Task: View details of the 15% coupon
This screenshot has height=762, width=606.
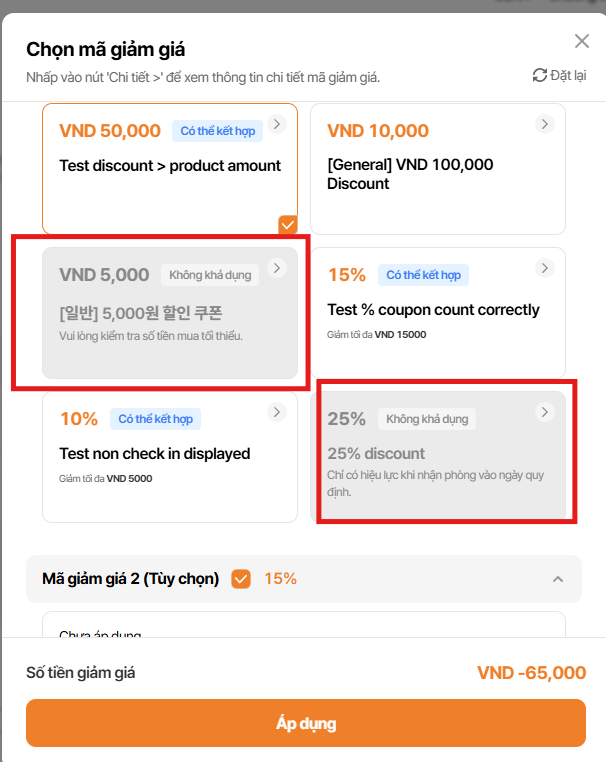Action: click(x=544, y=268)
